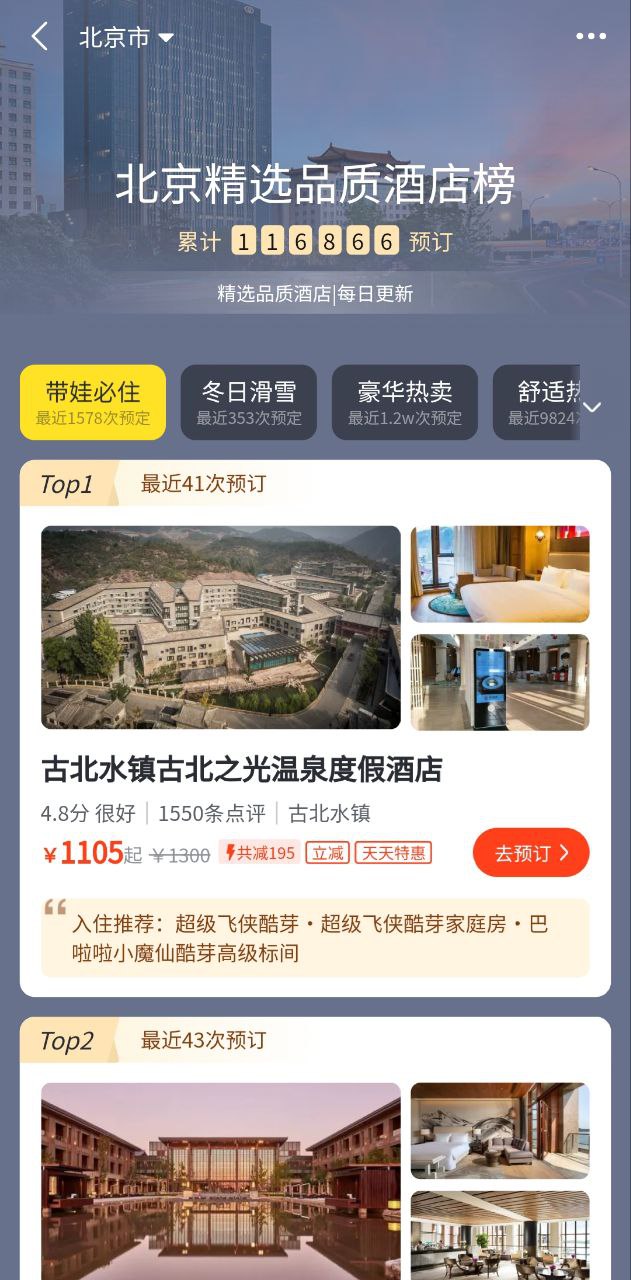Open the Top1 hotel lobby photo
631x1280 pixels.
pos(500,682)
